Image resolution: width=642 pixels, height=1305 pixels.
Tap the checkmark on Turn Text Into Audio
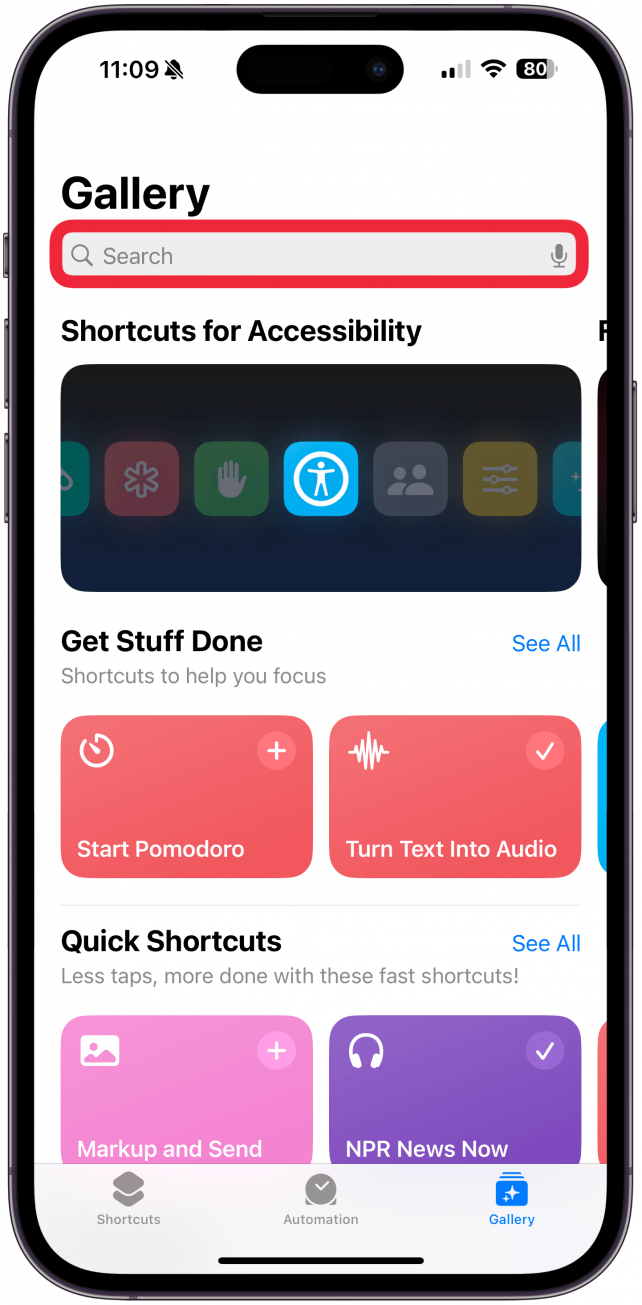[545, 750]
